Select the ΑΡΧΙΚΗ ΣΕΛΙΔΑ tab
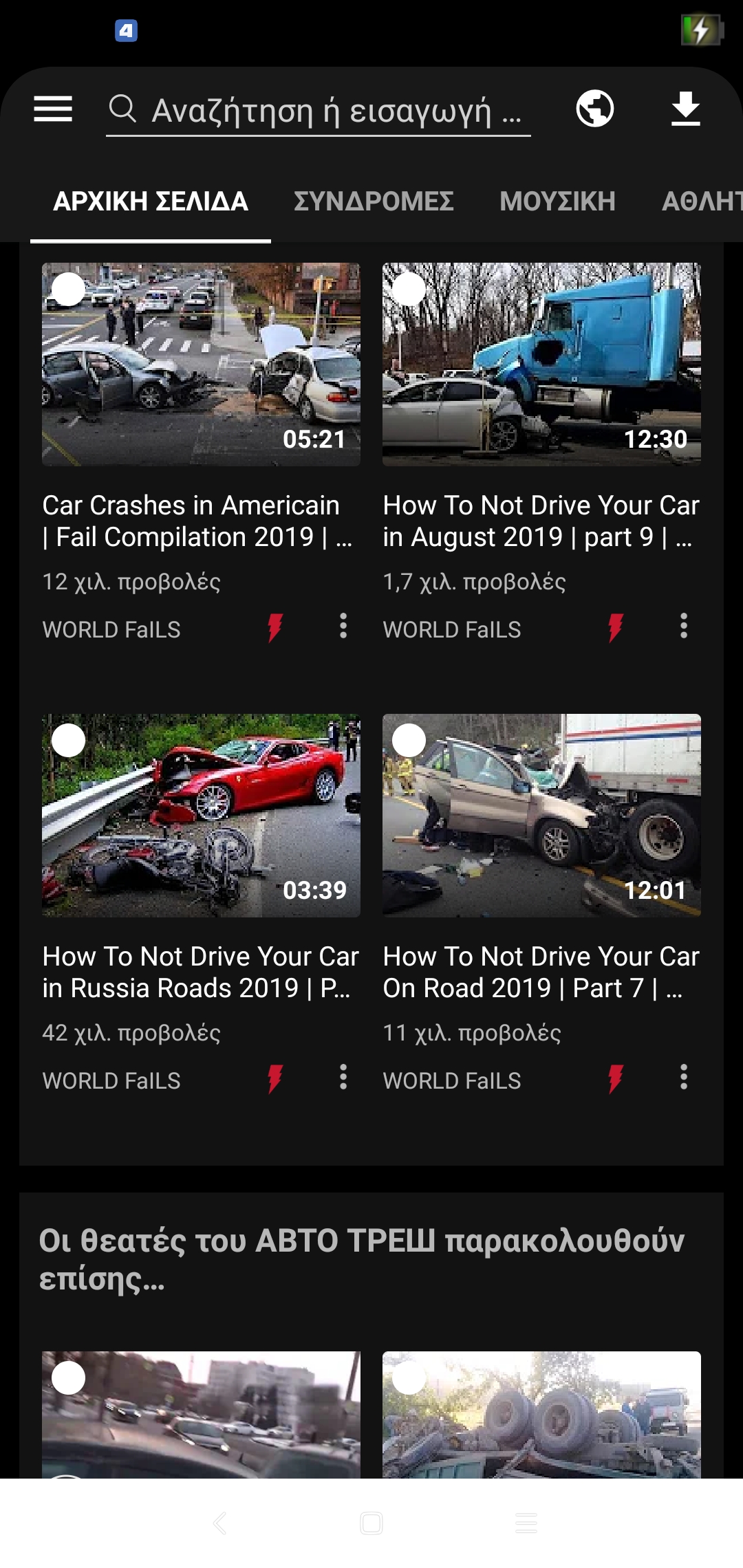743x1568 pixels. pyautogui.click(x=151, y=202)
